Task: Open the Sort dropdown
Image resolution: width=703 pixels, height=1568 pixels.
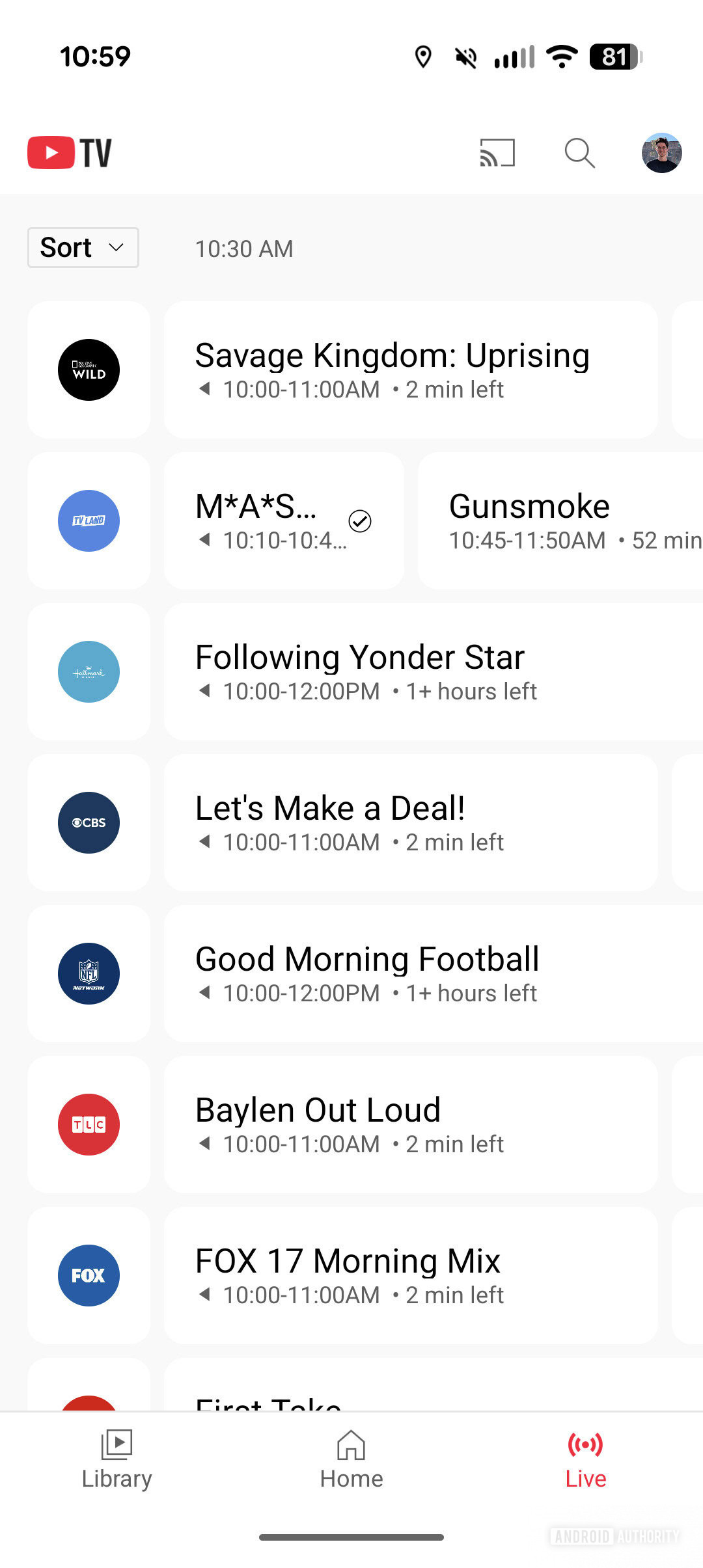Action: tap(82, 247)
